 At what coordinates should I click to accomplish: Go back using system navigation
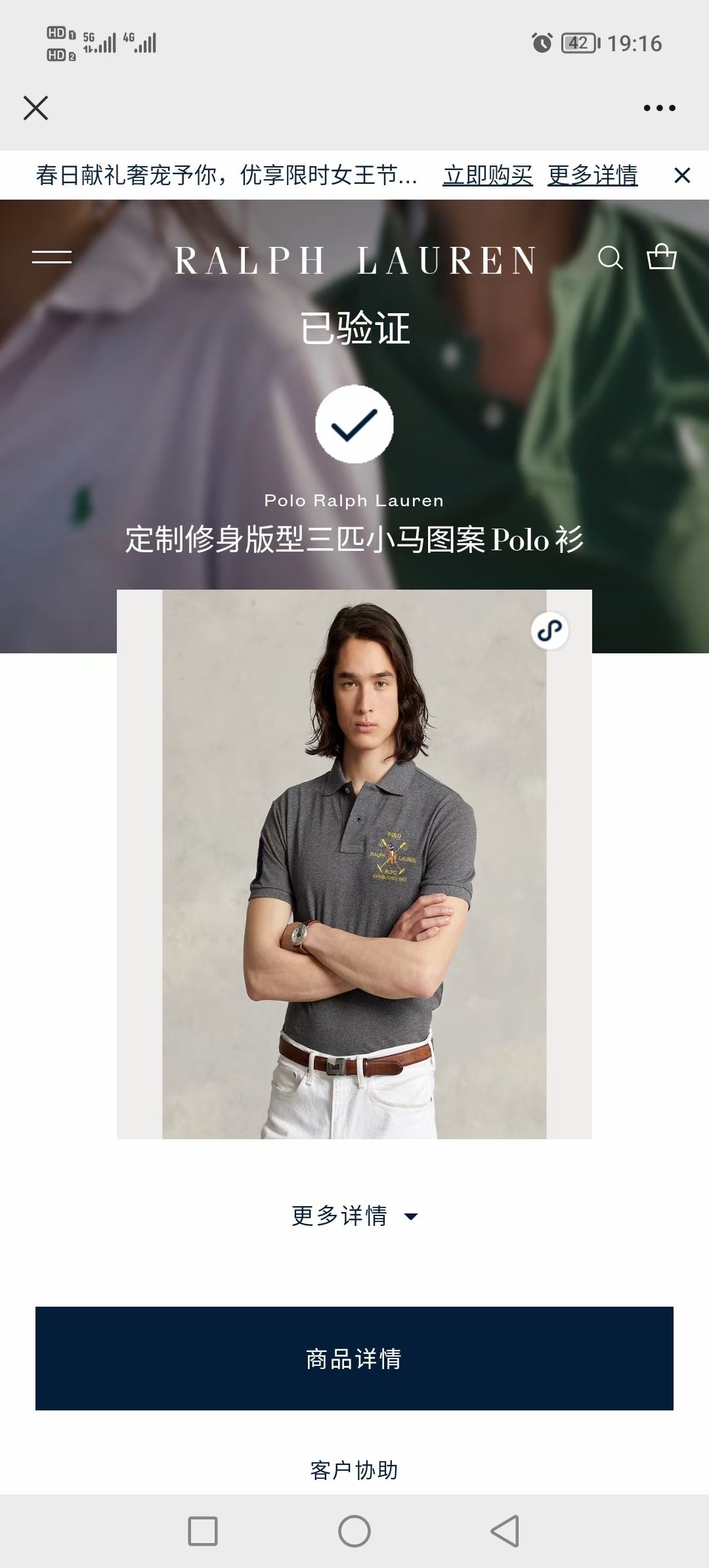tap(505, 1531)
